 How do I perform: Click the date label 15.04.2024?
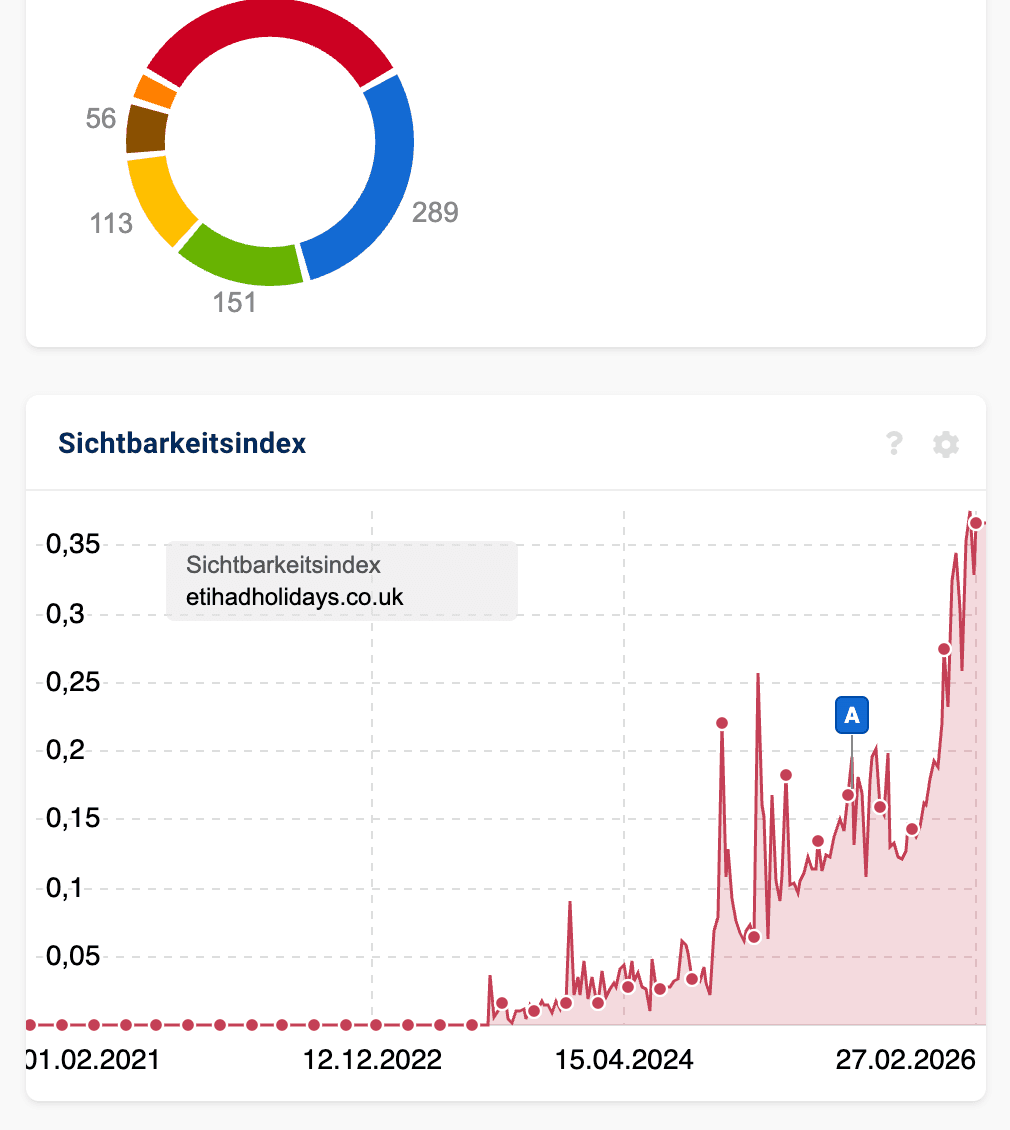(x=624, y=1059)
